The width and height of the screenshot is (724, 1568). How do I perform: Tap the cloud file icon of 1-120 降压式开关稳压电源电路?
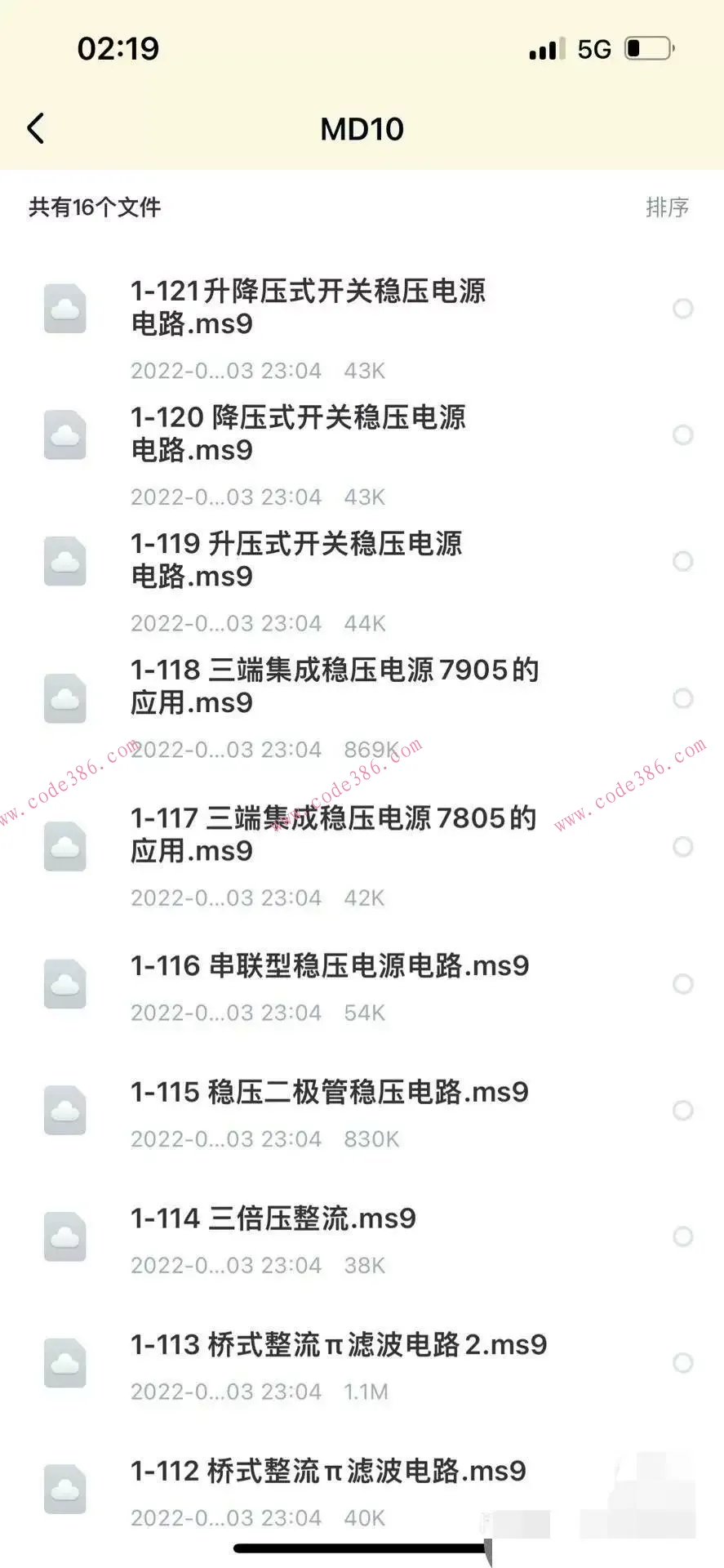(65, 434)
